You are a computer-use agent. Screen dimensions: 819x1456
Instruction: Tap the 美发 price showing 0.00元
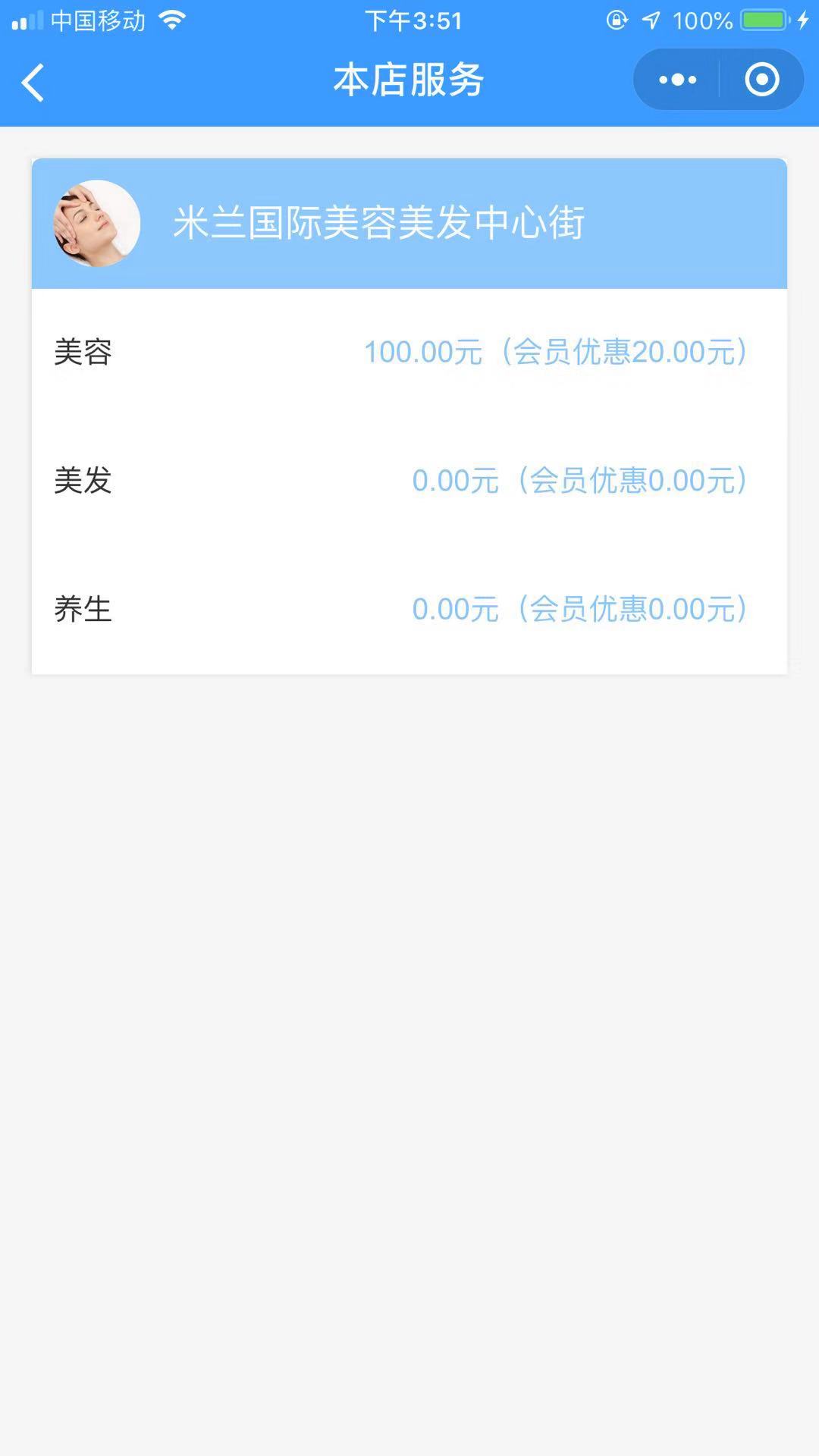point(455,481)
